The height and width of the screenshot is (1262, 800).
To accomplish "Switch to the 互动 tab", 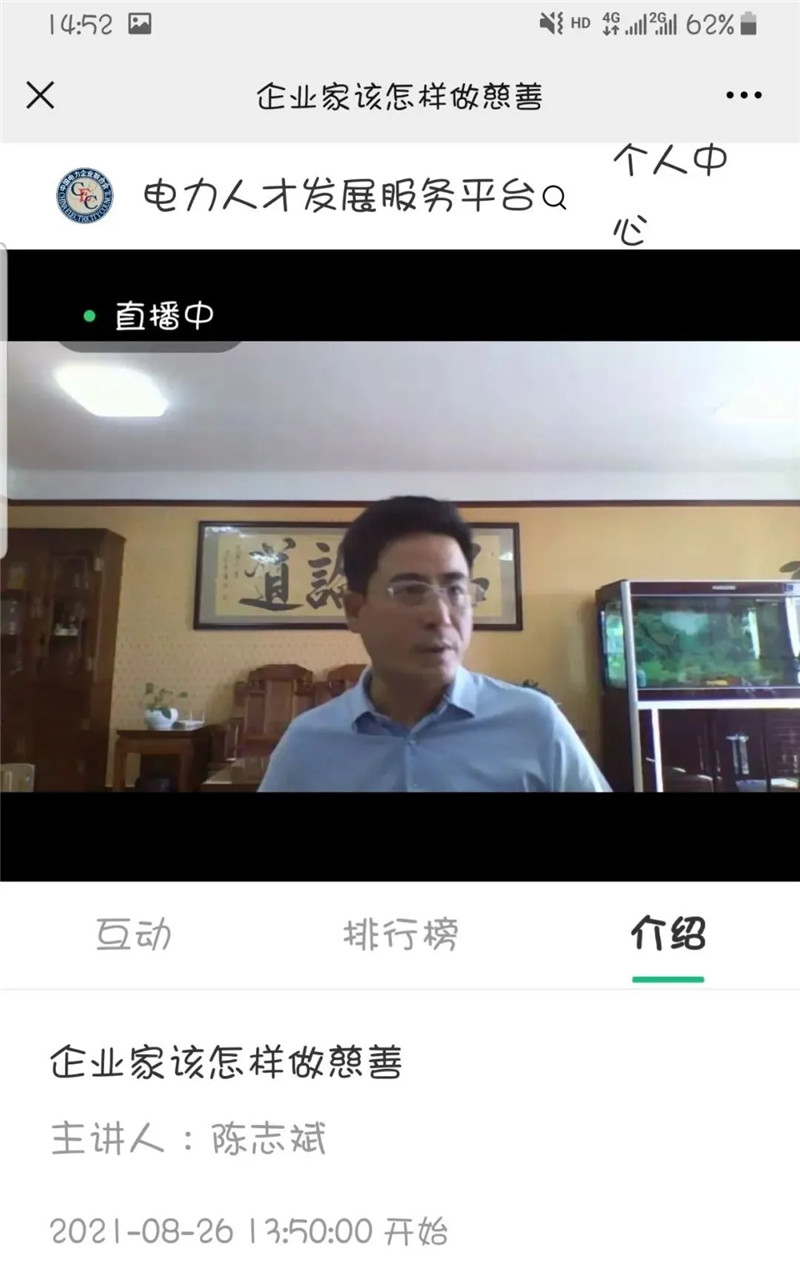I will [133, 935].
